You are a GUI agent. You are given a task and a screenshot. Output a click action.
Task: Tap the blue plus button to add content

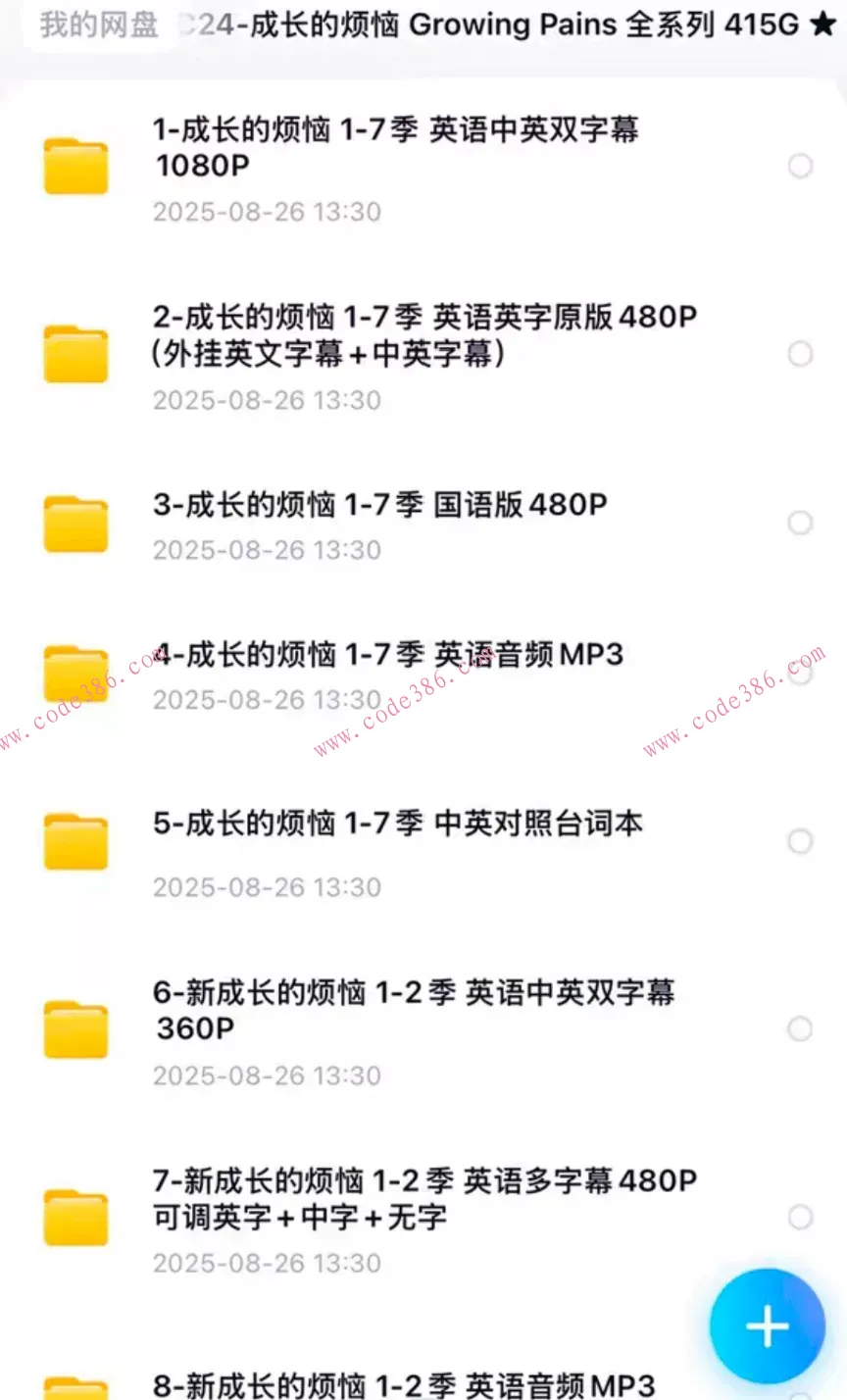click(768, 1325)
